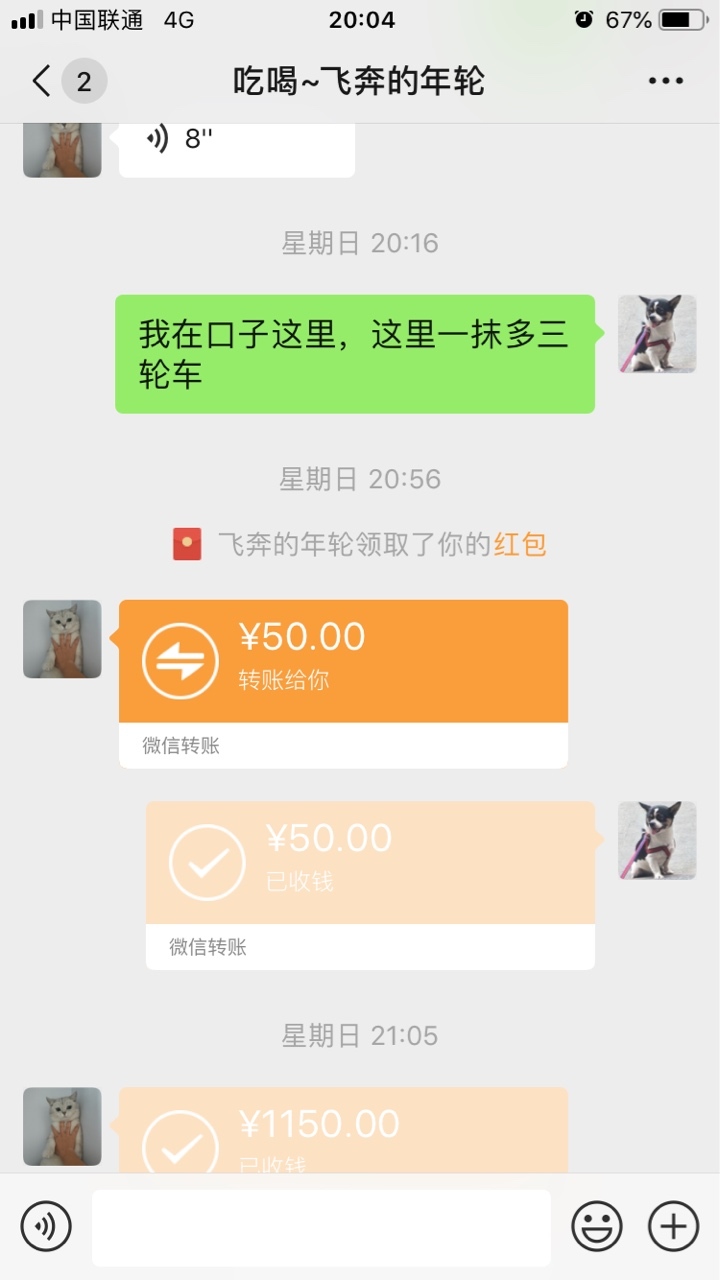720x1280 pixels.
Task: Tap the 红包 link in the notice
Action: 520,545
